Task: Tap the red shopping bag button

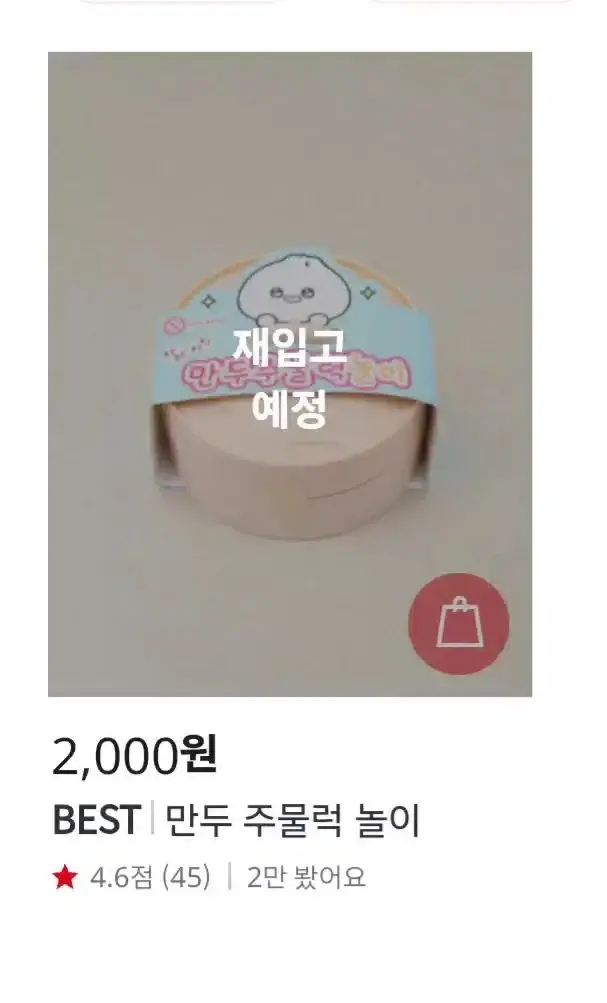Action: click(x=459, y=624)
